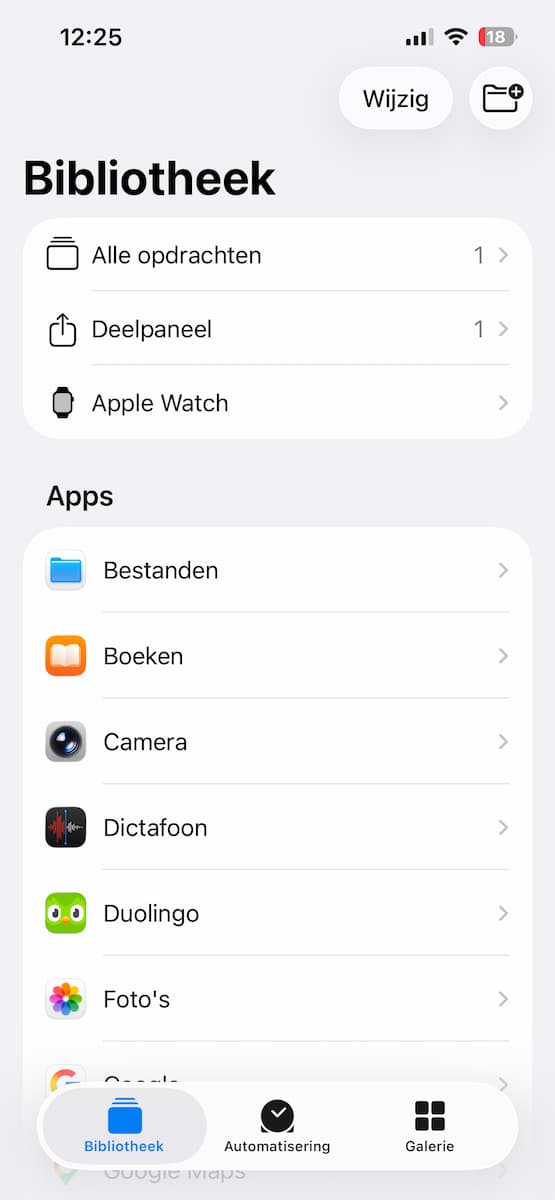Go to the Galerie tab
The image size is (555, 1200).
pos(430,1126)
